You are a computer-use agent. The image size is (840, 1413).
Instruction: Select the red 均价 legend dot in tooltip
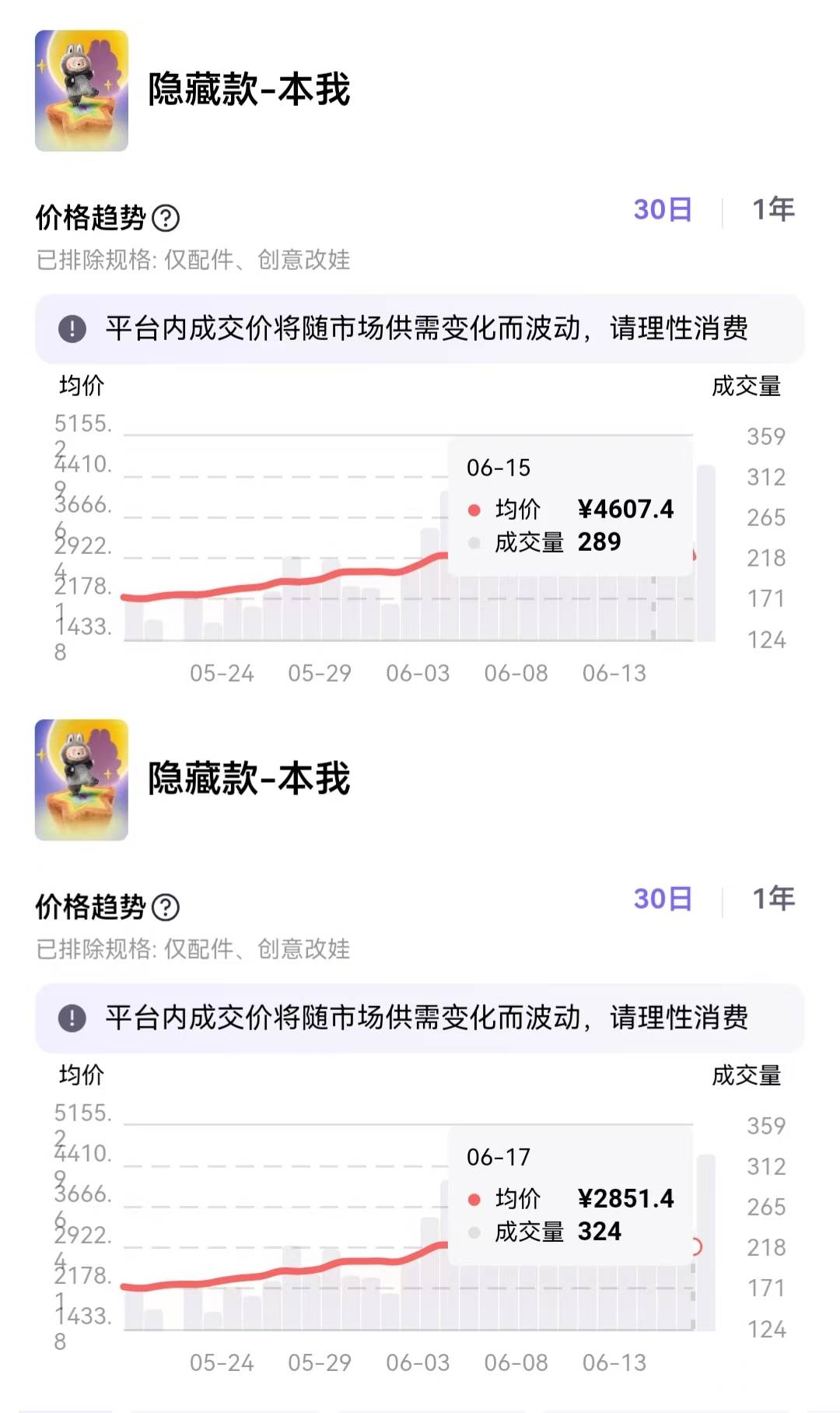pos(476,510)
